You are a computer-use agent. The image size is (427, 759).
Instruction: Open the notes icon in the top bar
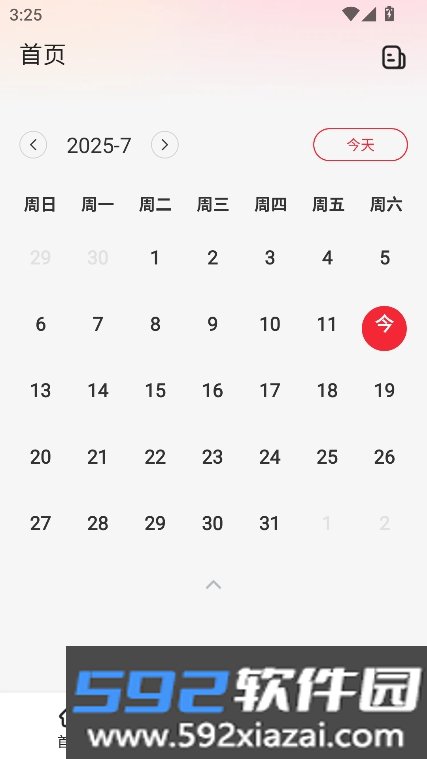click(394, 58)
